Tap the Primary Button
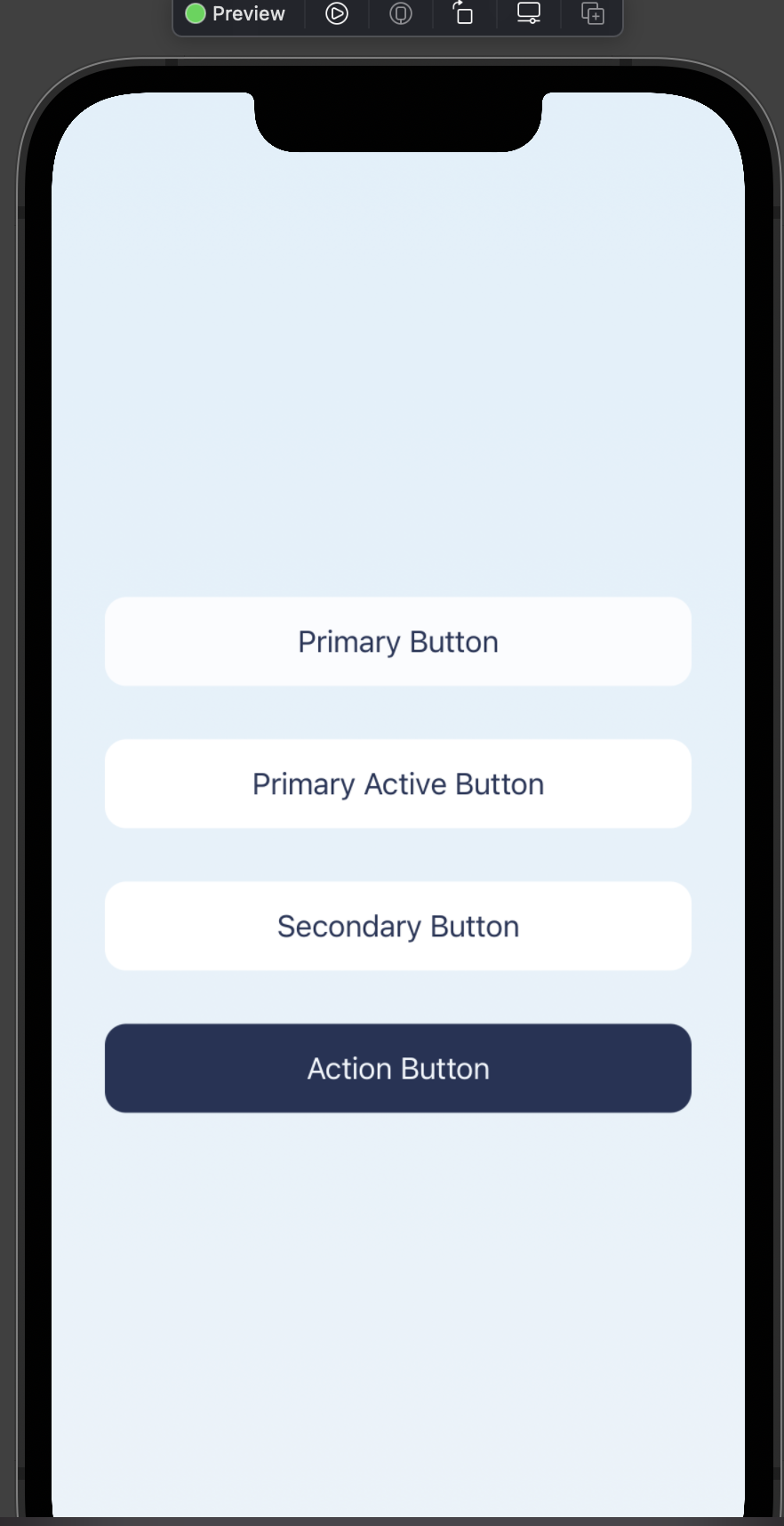 coord(397,641)
